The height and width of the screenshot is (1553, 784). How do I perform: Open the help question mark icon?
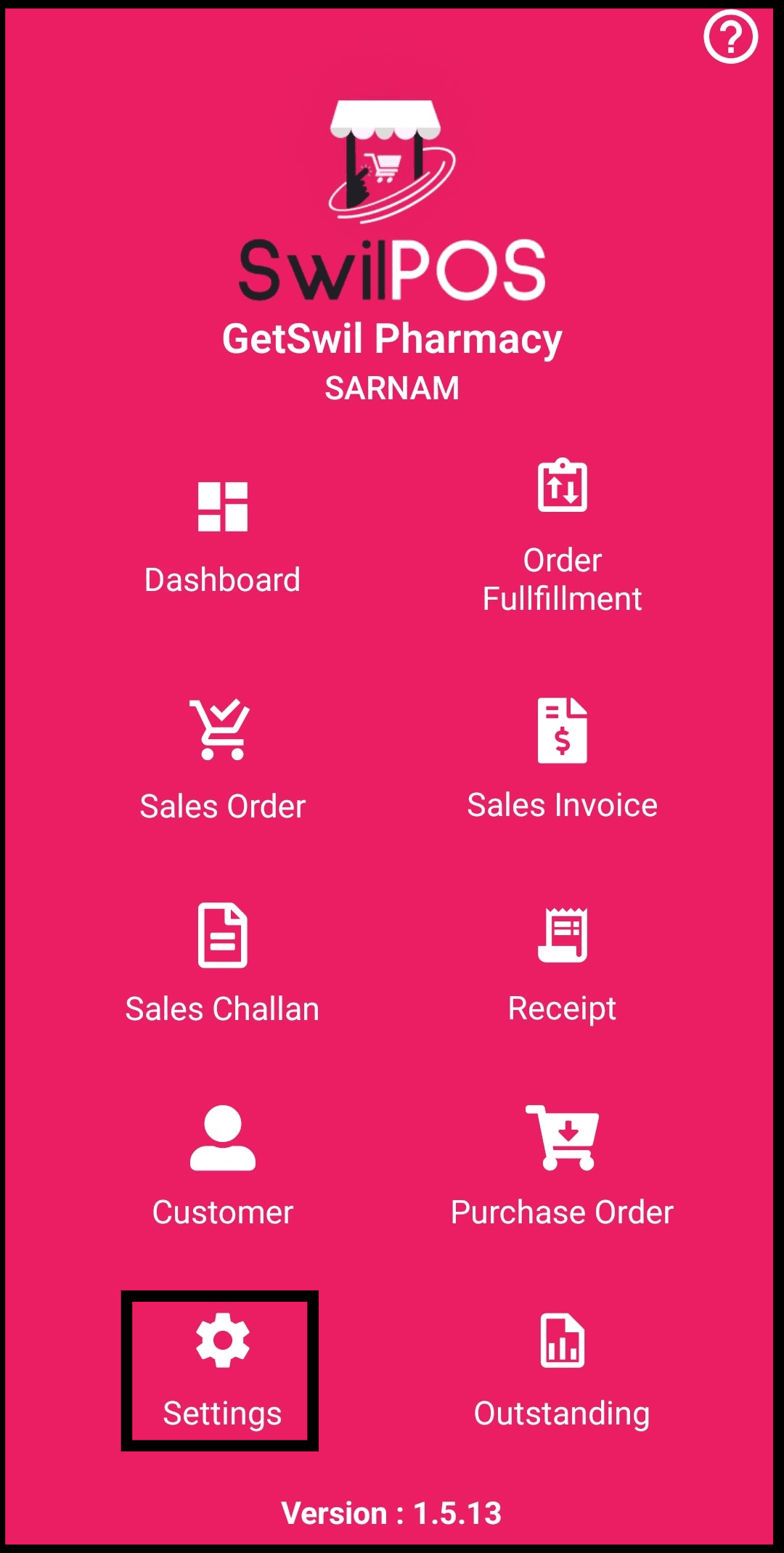(730, 37)
